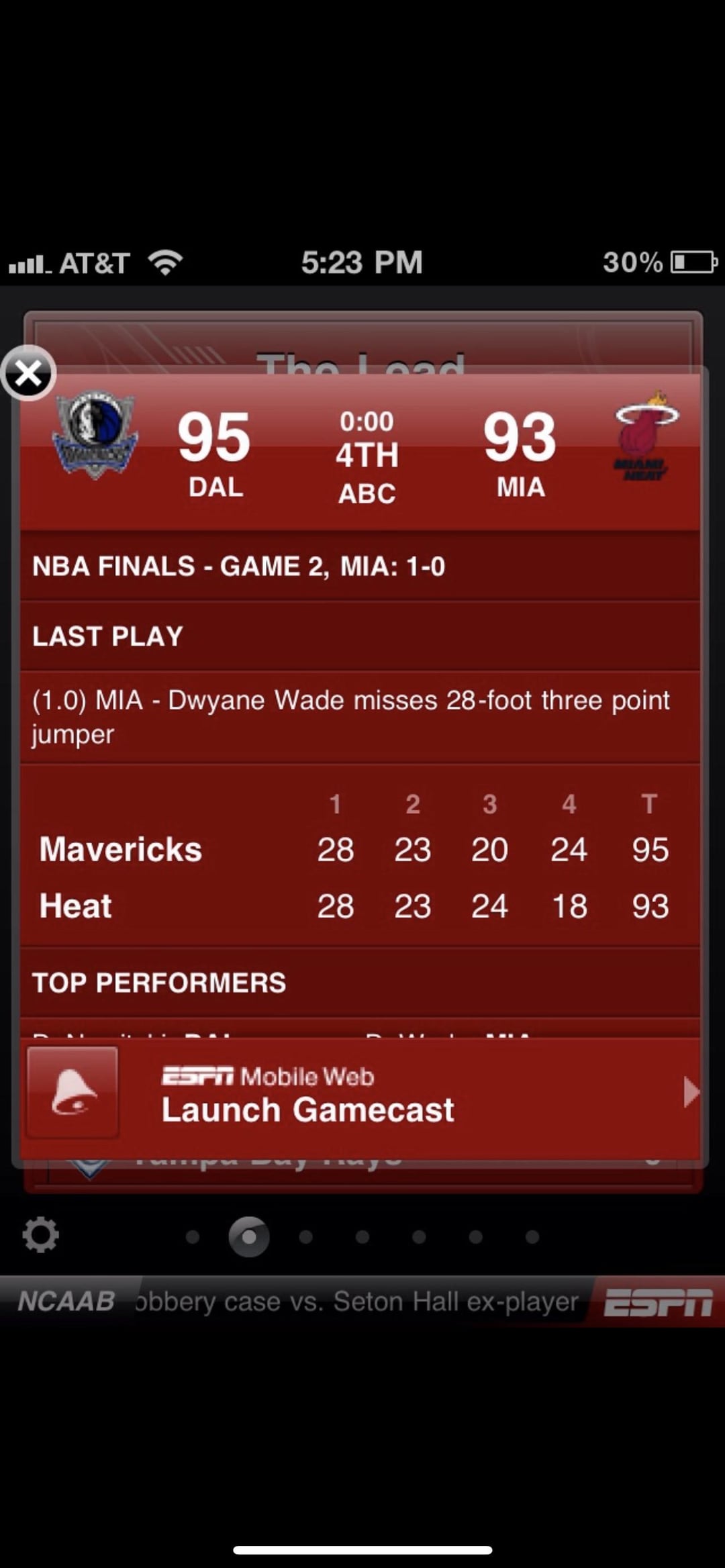This screenshot has width=725, height=1568.
Task: Close the game score popup
Action: [x=28, y=373]
